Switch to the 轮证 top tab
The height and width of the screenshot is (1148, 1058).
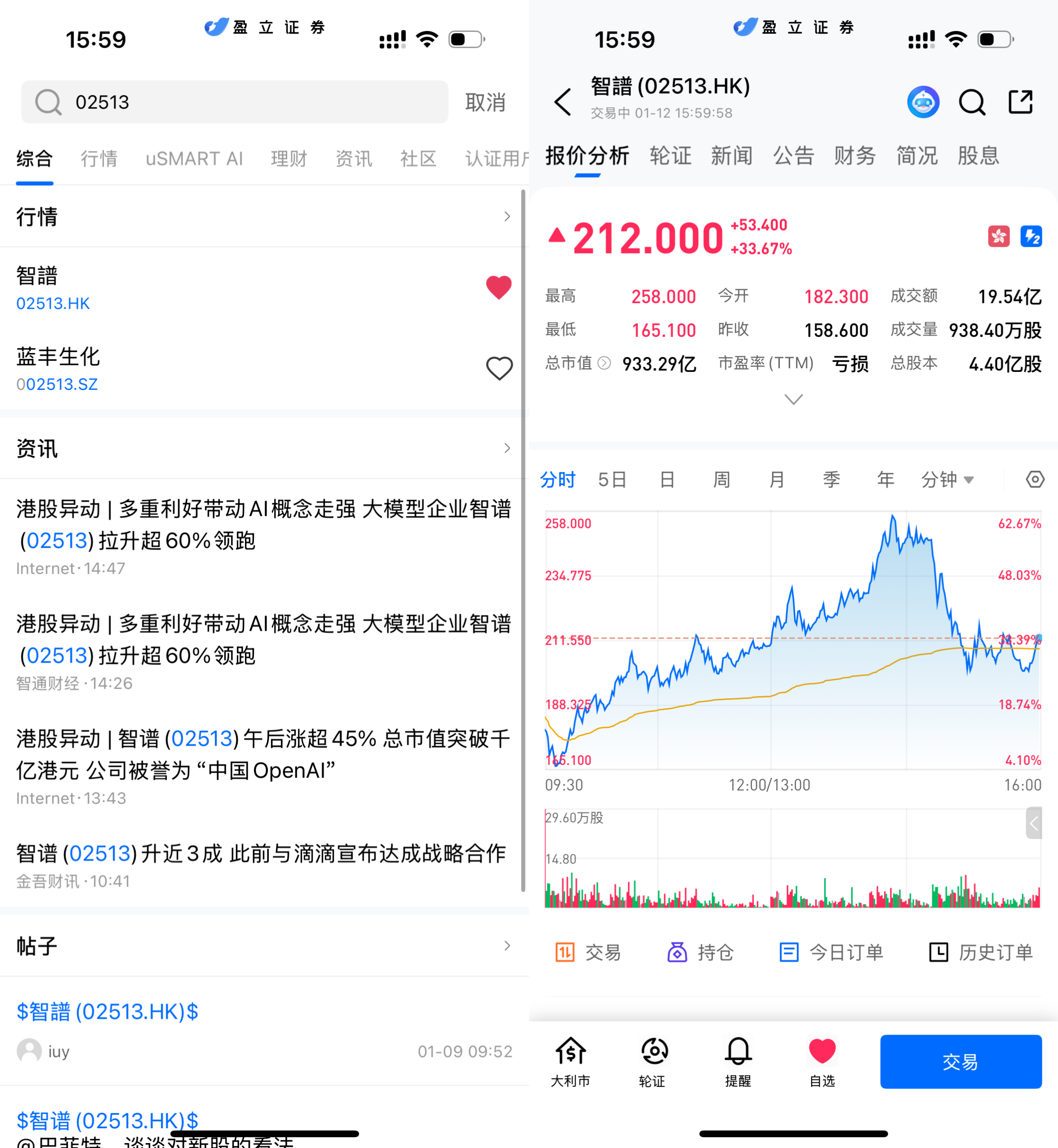pos(670,156)
